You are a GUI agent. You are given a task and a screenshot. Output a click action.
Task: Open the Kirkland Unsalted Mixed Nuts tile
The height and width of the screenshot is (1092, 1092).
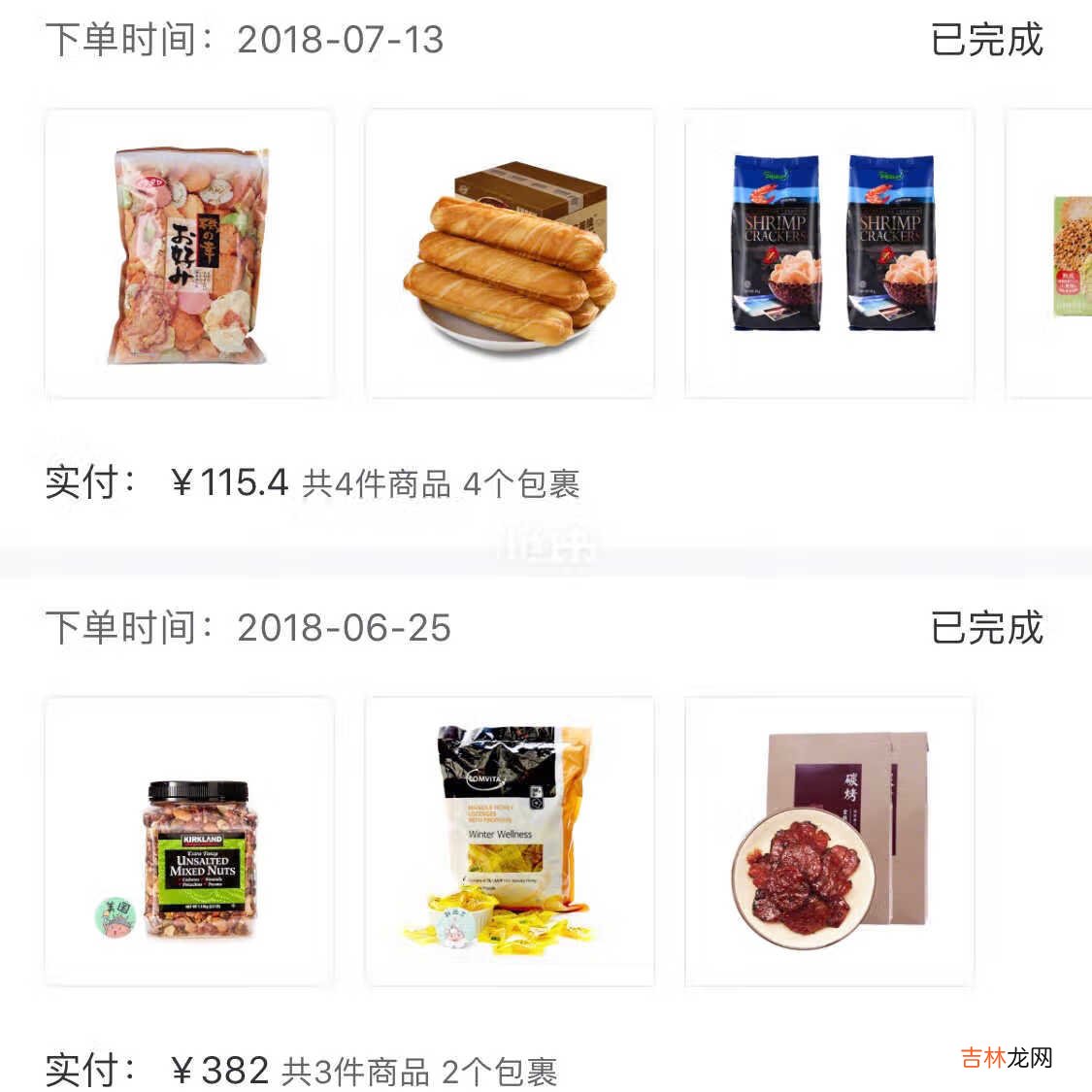(x=189, y=842)
